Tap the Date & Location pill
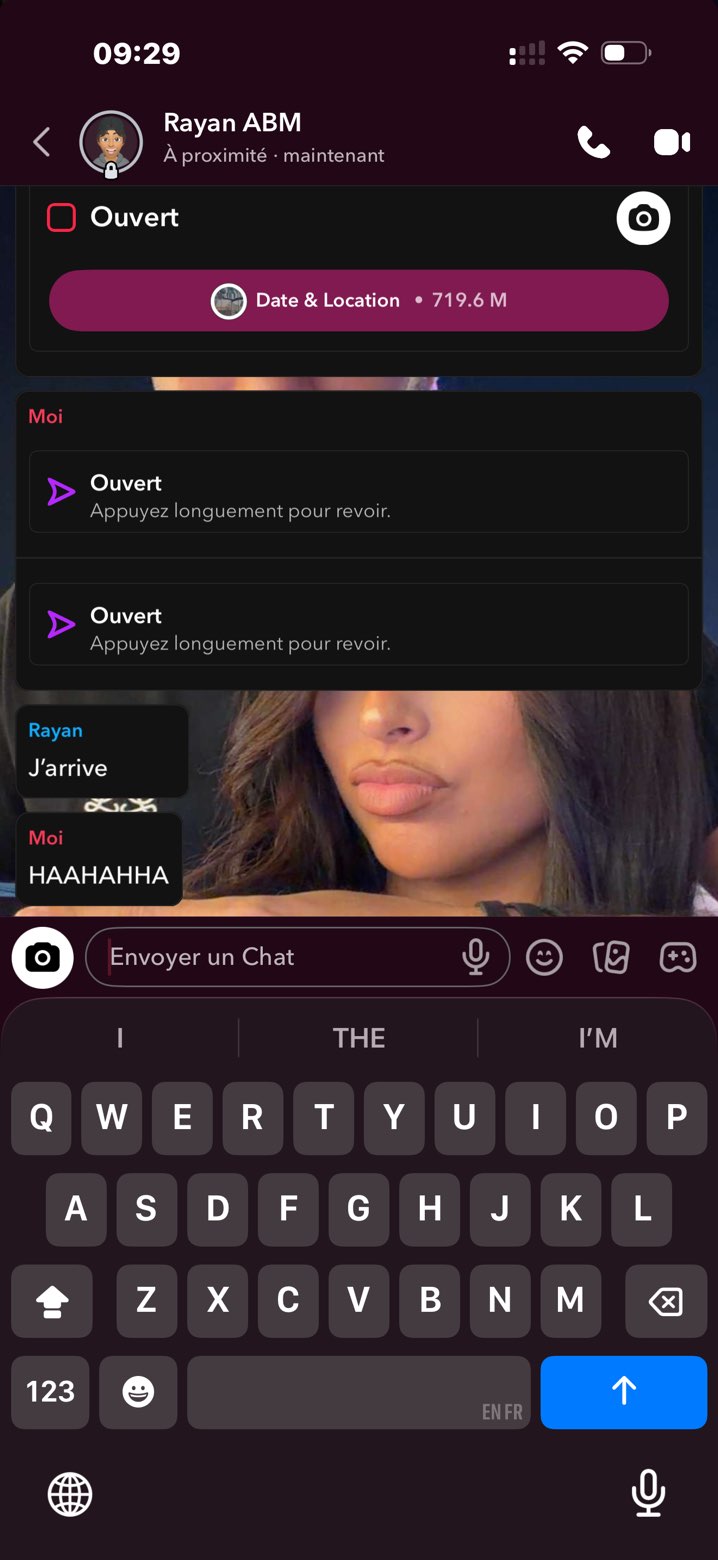This screenshot has height=1560, width=718. (358, 300)
